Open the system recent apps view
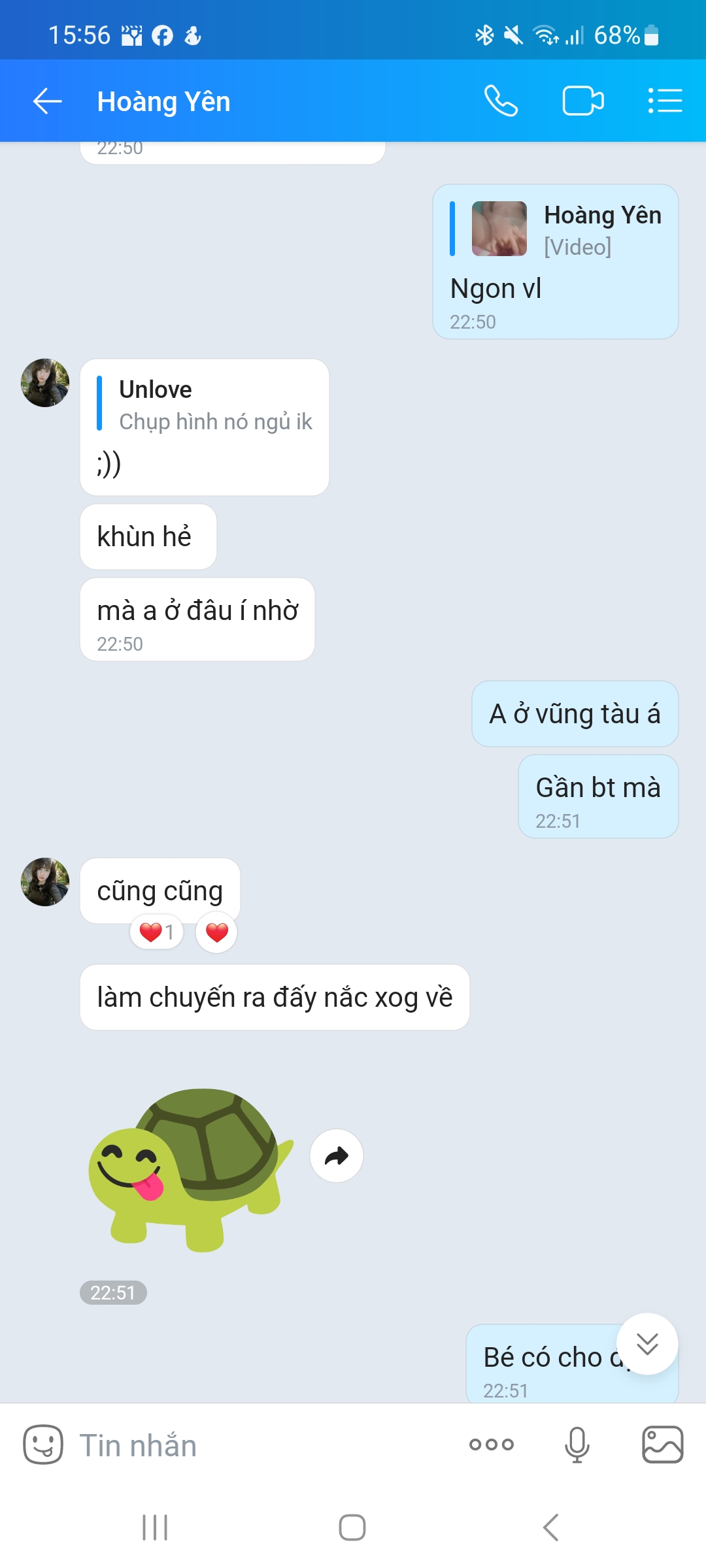Viewport: 706px width, 1568px height. tap(155, 1527)
